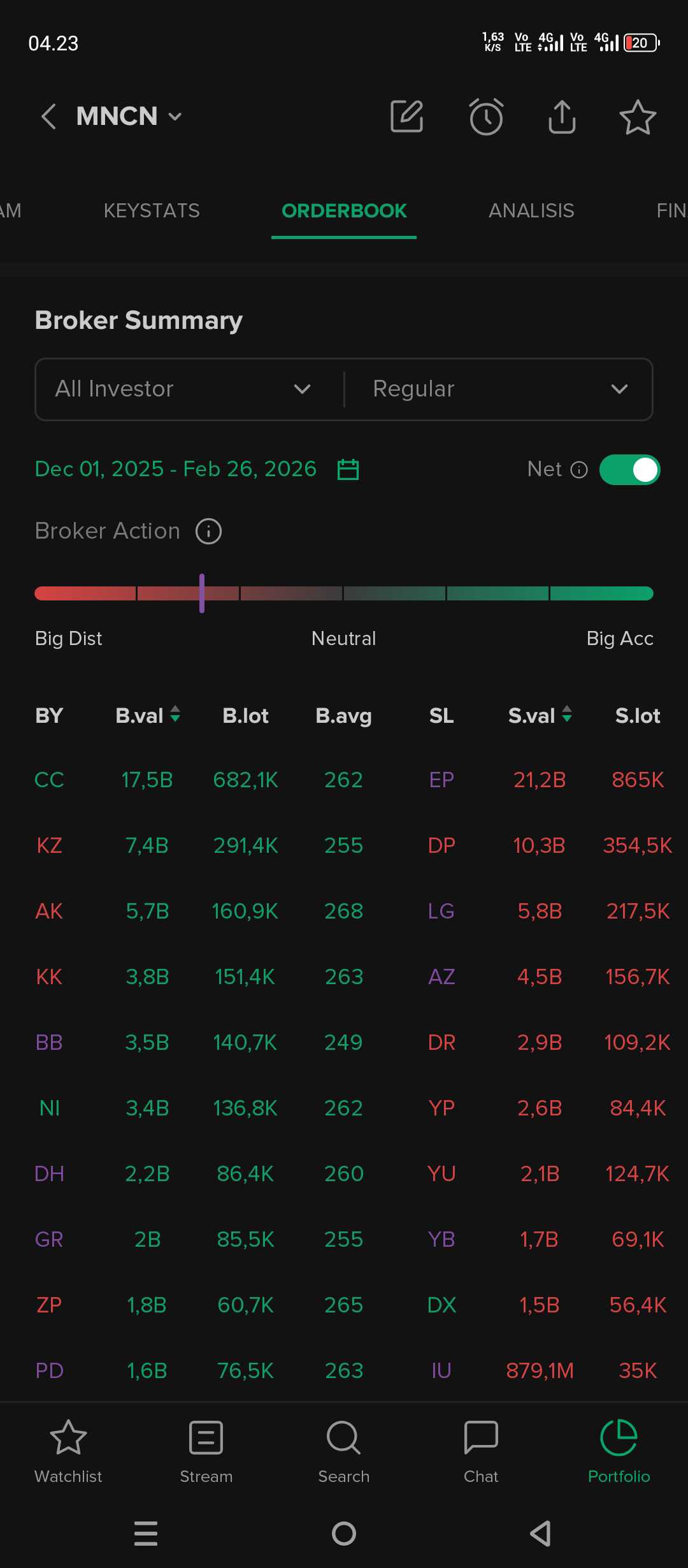Go back using the top arrow
Image resolution: width=688 pixels, height=1568 pixels.
[x=48, y=117]
